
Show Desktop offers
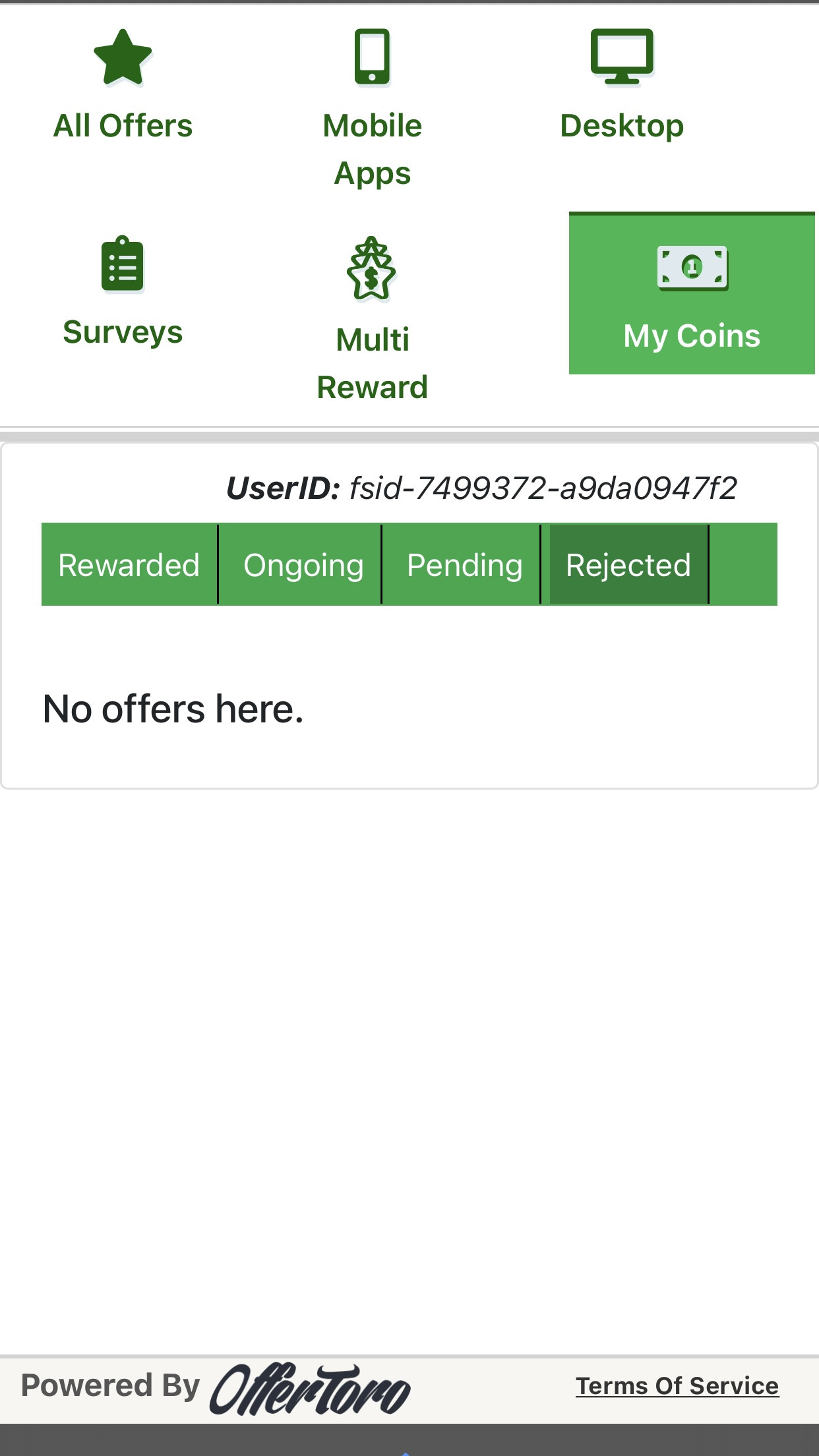tap(622, 86)
